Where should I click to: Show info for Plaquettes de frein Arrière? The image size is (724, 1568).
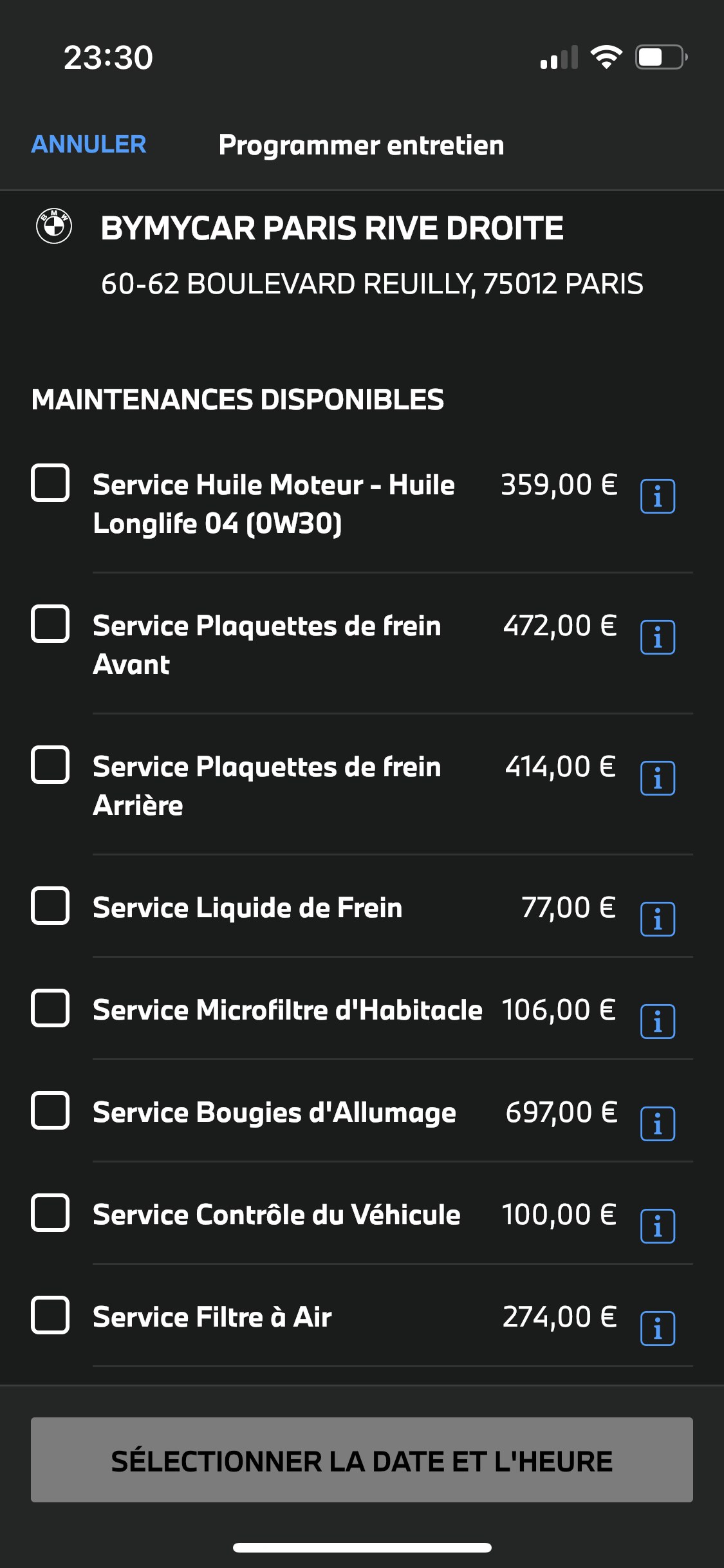[x=658, y=778]
